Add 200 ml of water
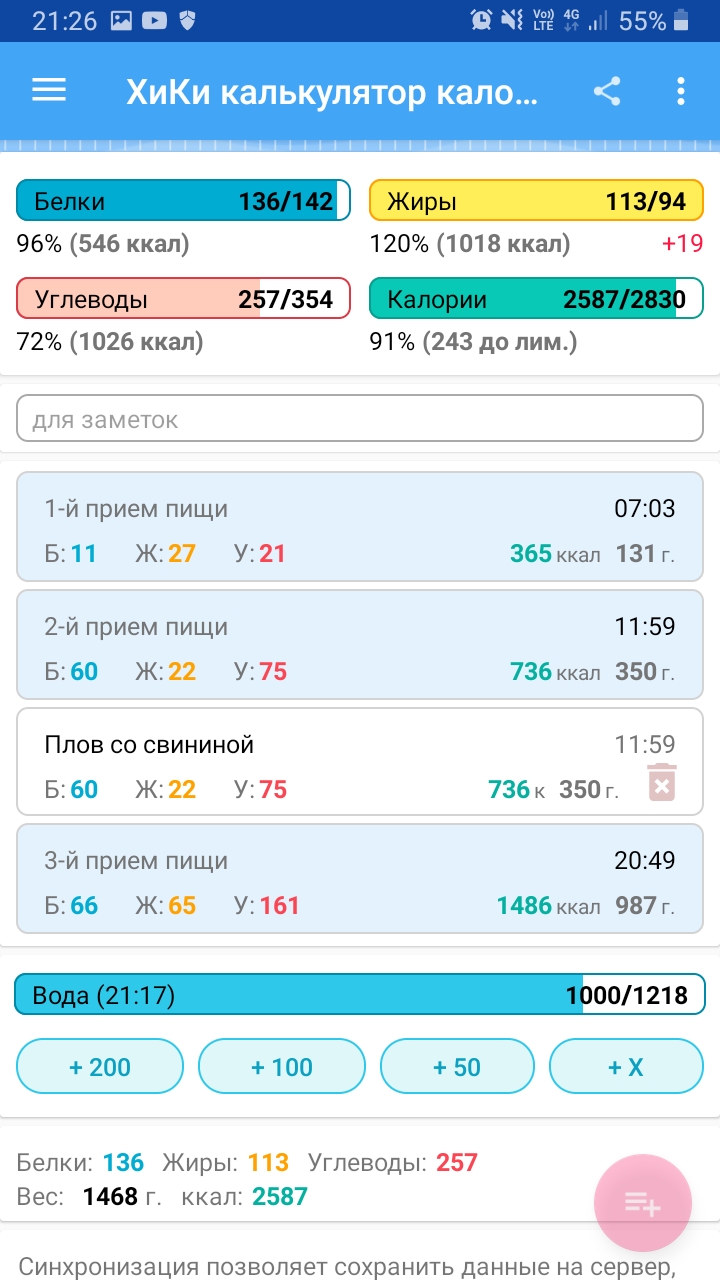 click(100, 1066)
